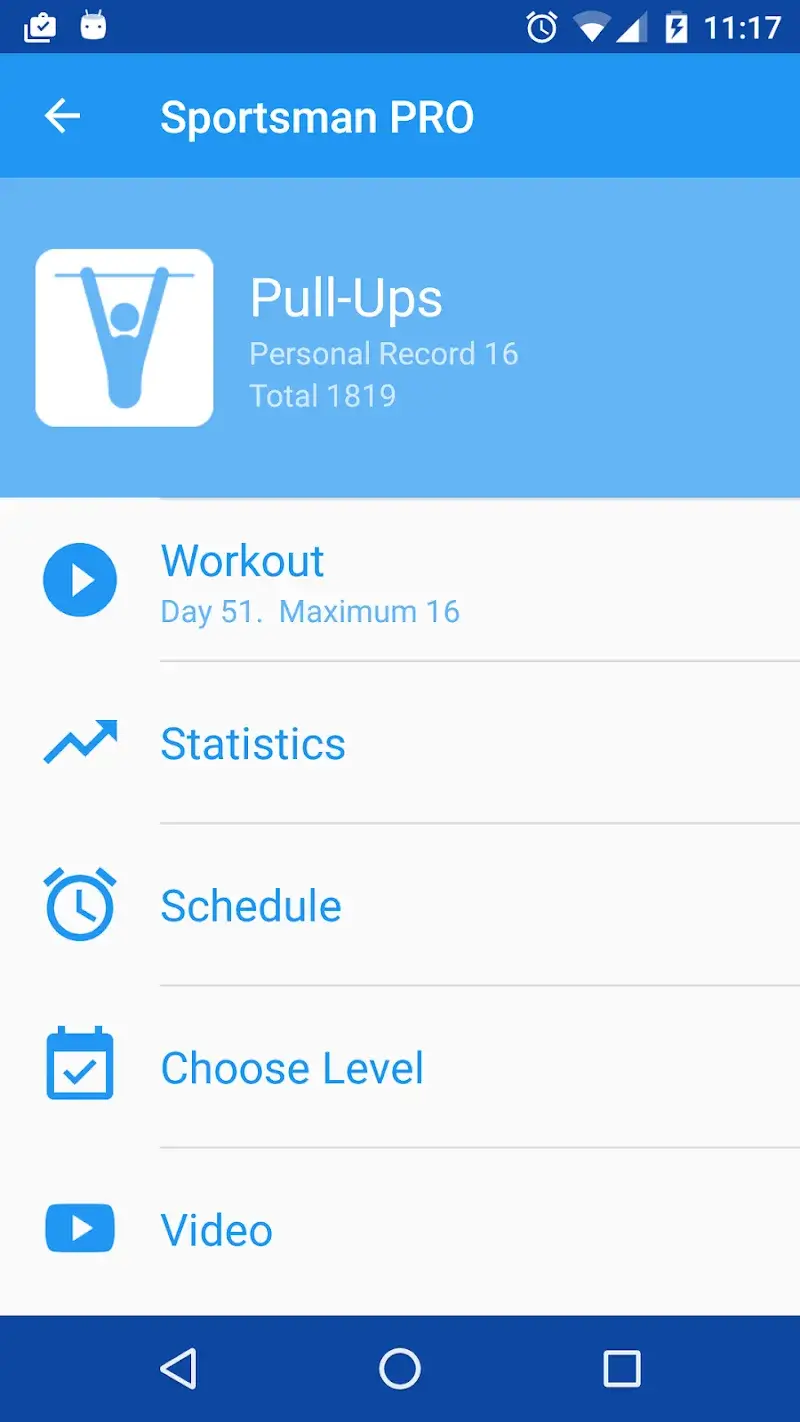The height and width of the screenshot is (1422, 800).
Task: Tap the Personal Record 16 text
Action: point(384,354)
